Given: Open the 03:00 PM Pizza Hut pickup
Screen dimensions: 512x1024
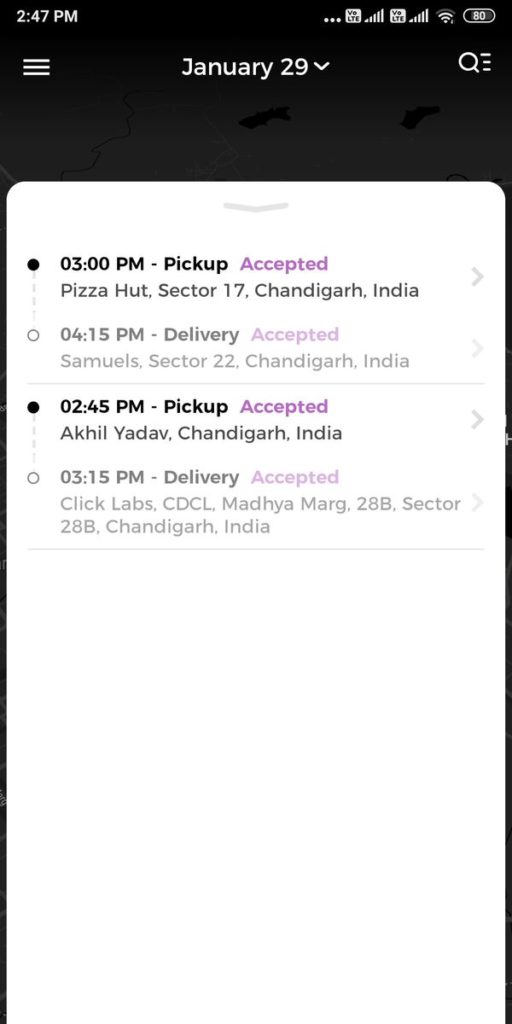Looking at the screenshot, I should [x=255, y=278].
